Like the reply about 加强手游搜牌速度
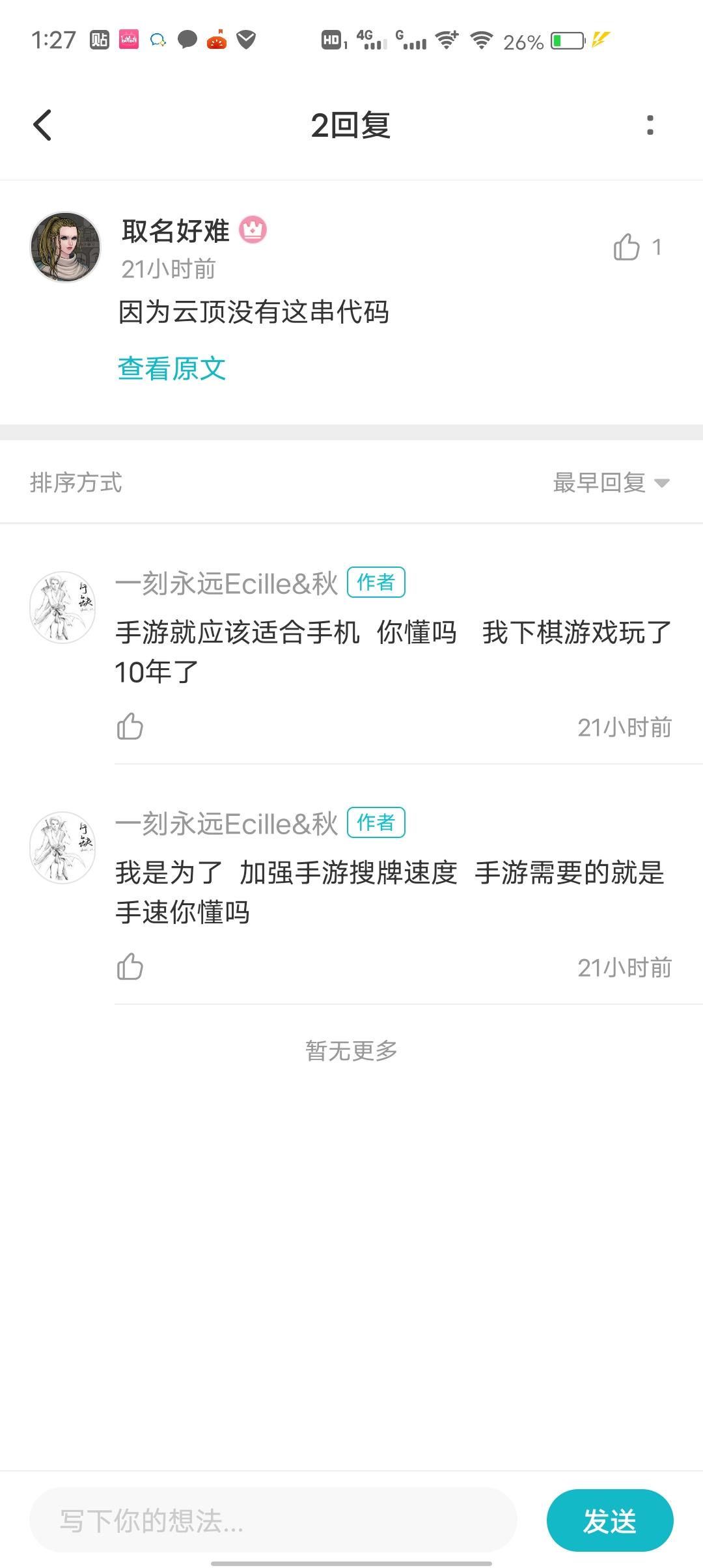The width and height of the screenshot is (703, 1568). 130,967
